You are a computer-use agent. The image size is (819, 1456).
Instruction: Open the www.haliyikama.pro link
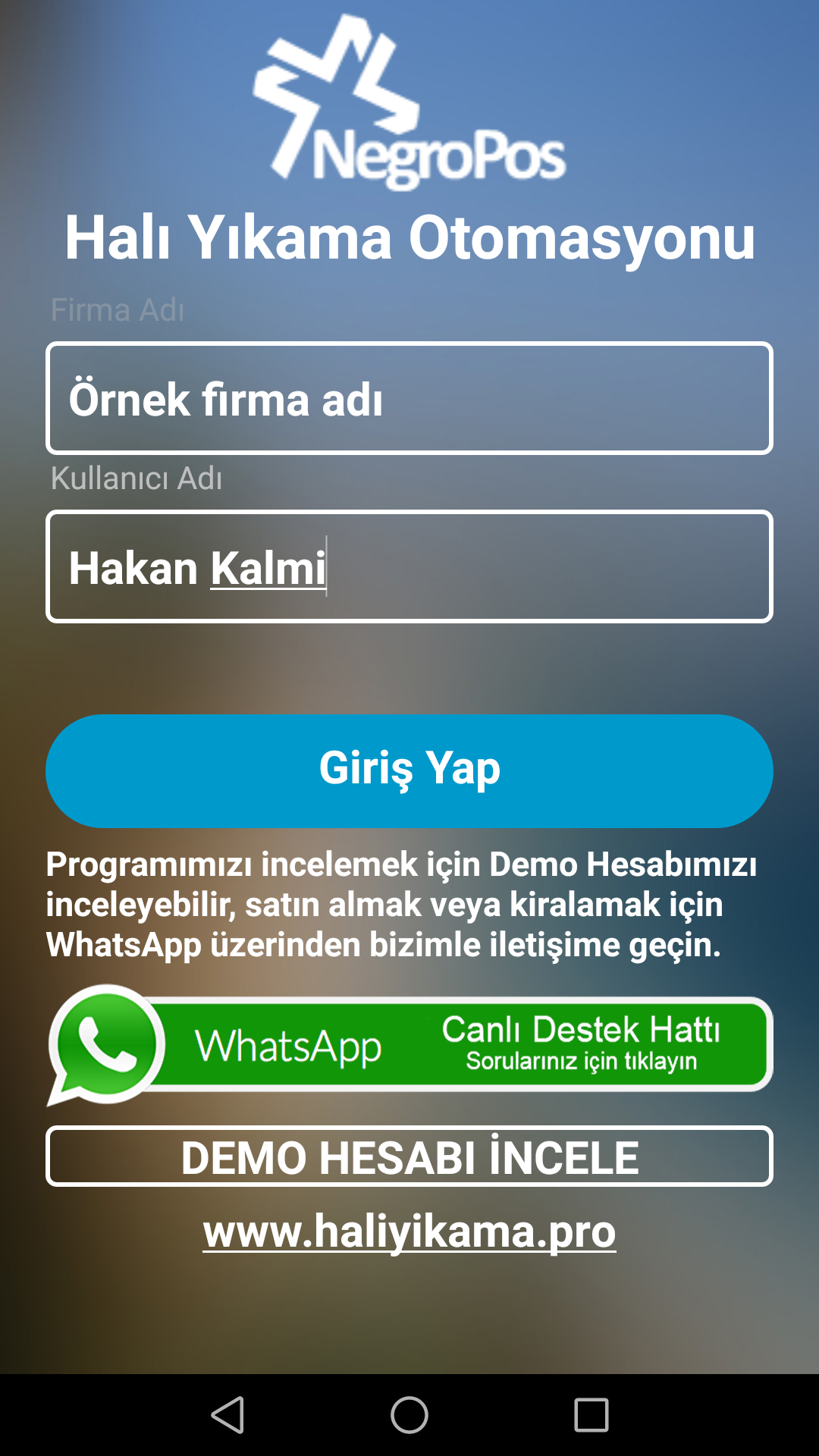pyautogui.click(x=409, y=1231)
